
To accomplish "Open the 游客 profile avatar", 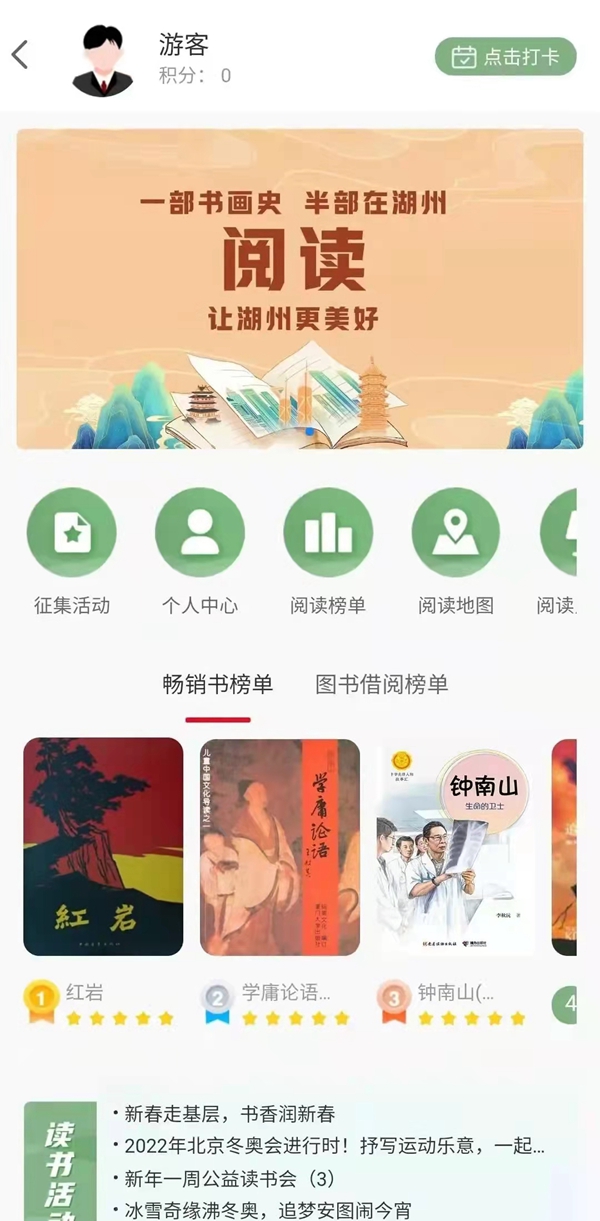I will pyautogui.click(x=104, y=59).
